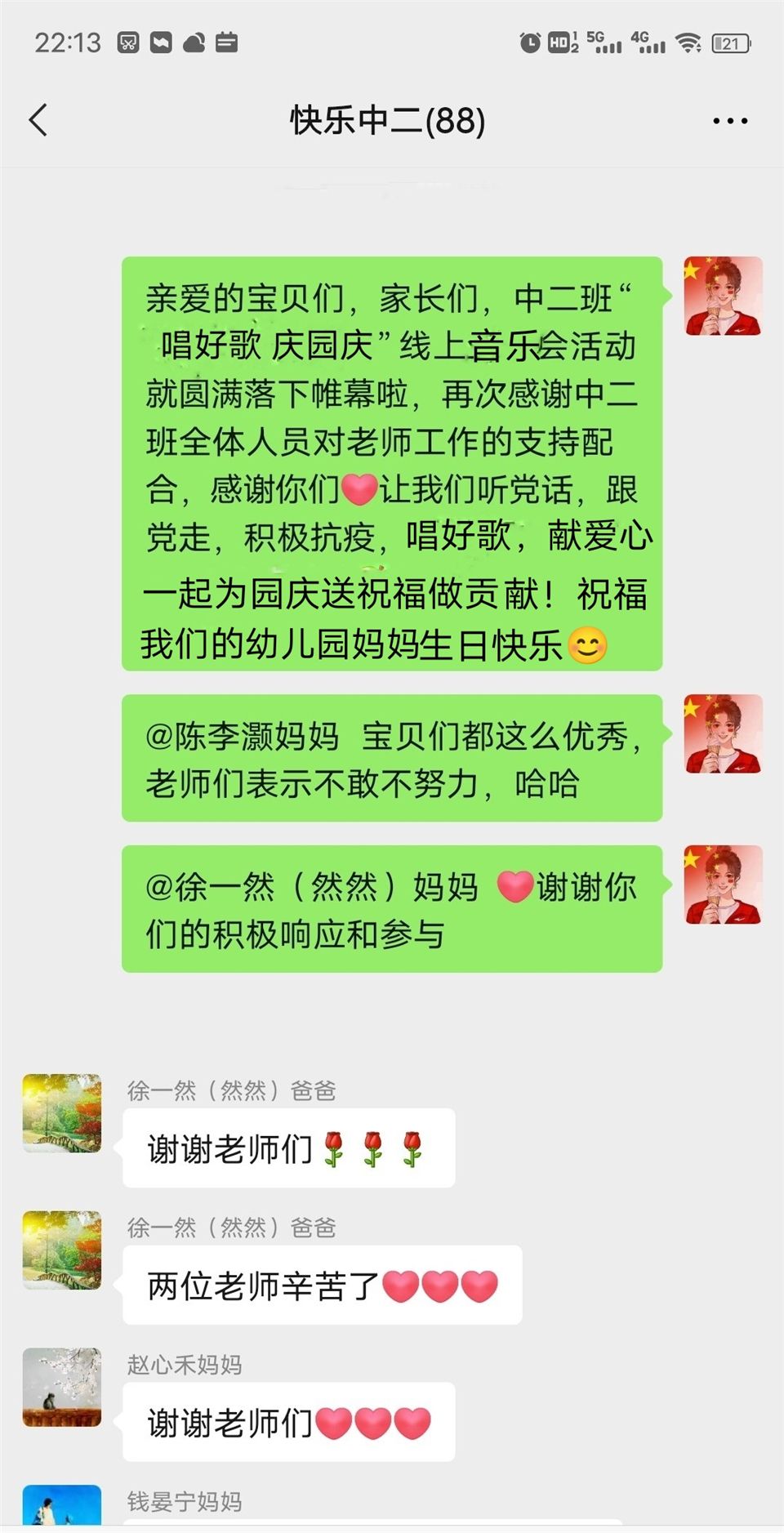Go back from the 快乐中二 chat
Screen dimensions: 784x1533
coord(38,121)
